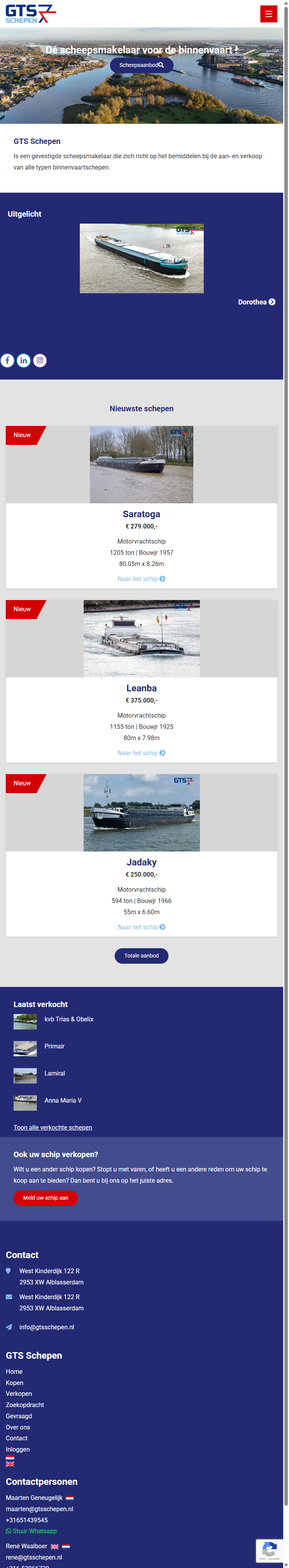Show all sold ships
289x1568 pixels.
click(x=53, y=1127)
